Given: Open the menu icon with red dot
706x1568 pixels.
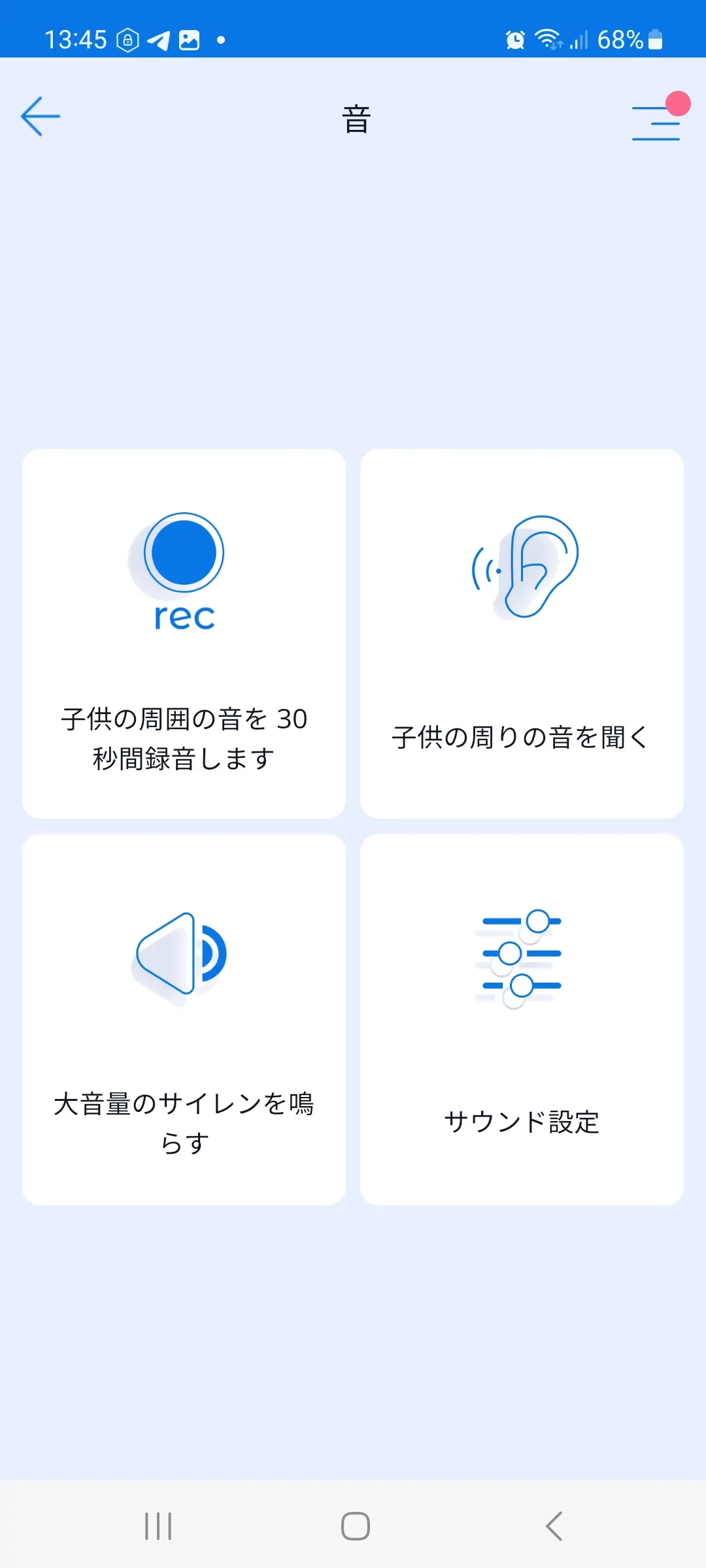Looking at the screenshot, I should click(x=656, y=122).
